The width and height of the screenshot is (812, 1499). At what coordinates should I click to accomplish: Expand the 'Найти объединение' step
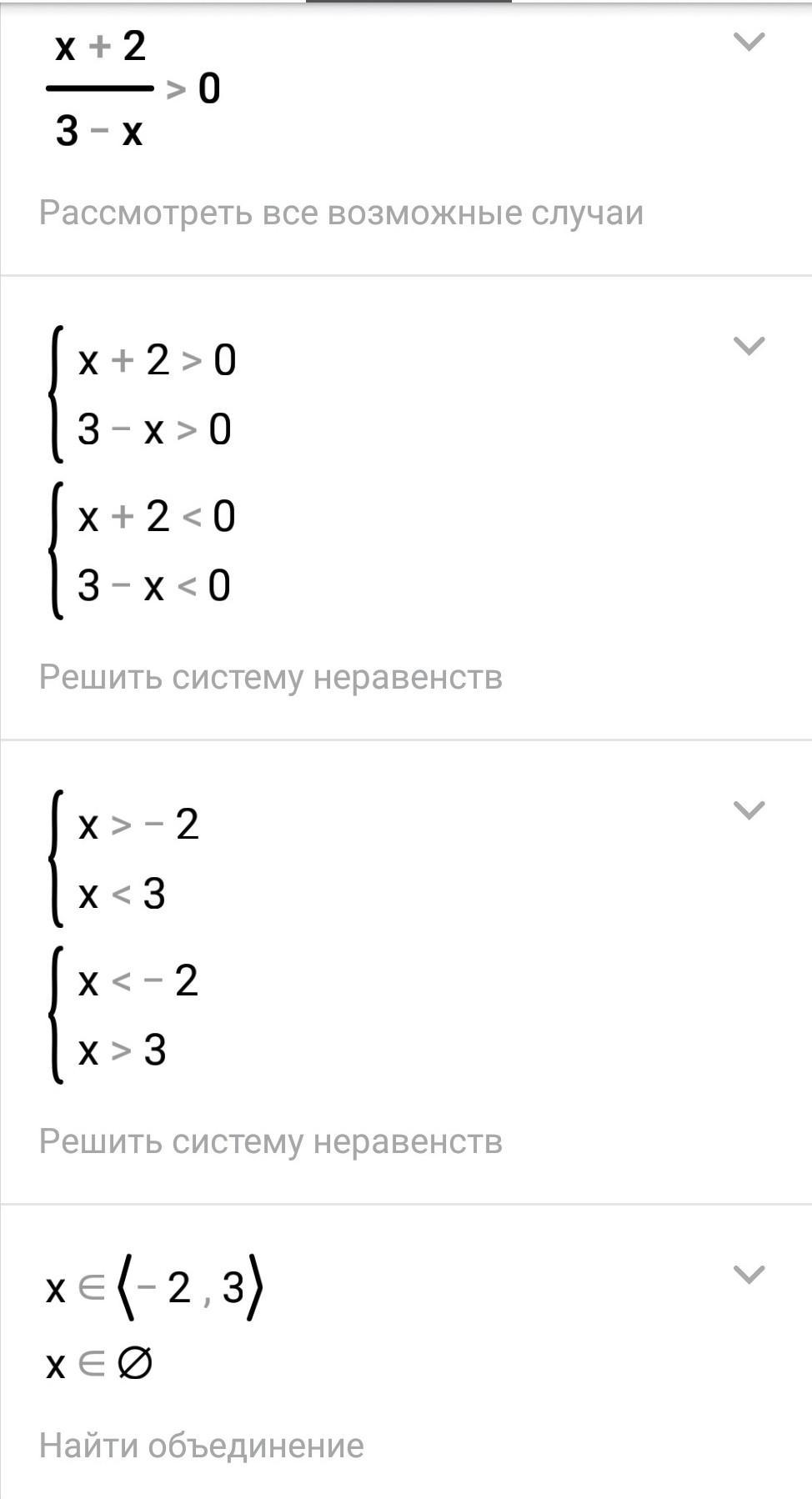pos(748,1274)
